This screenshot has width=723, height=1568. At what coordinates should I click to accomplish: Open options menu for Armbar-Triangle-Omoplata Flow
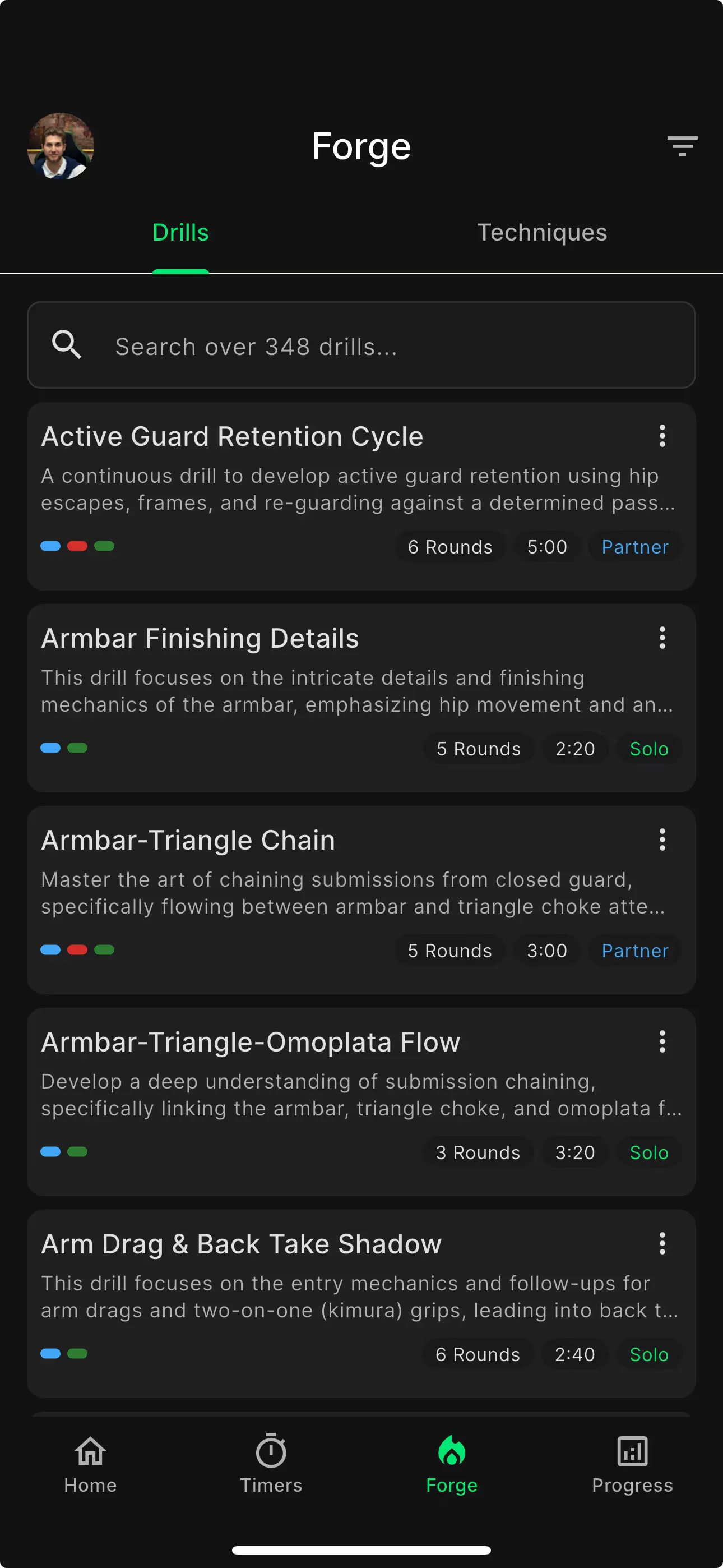tap(662, 1042)
